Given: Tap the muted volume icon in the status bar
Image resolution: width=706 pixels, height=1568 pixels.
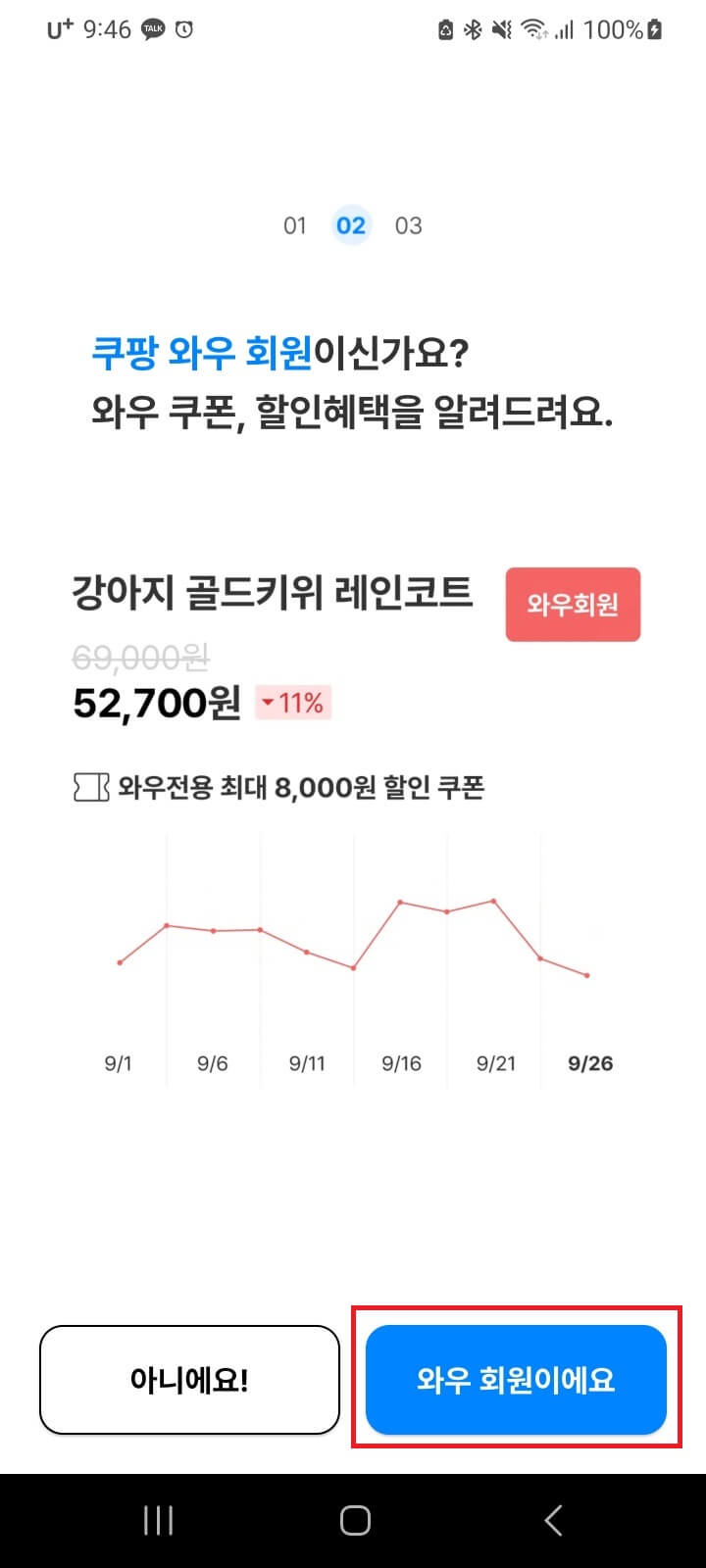Looking at the screenshot, I should point(502,29).
